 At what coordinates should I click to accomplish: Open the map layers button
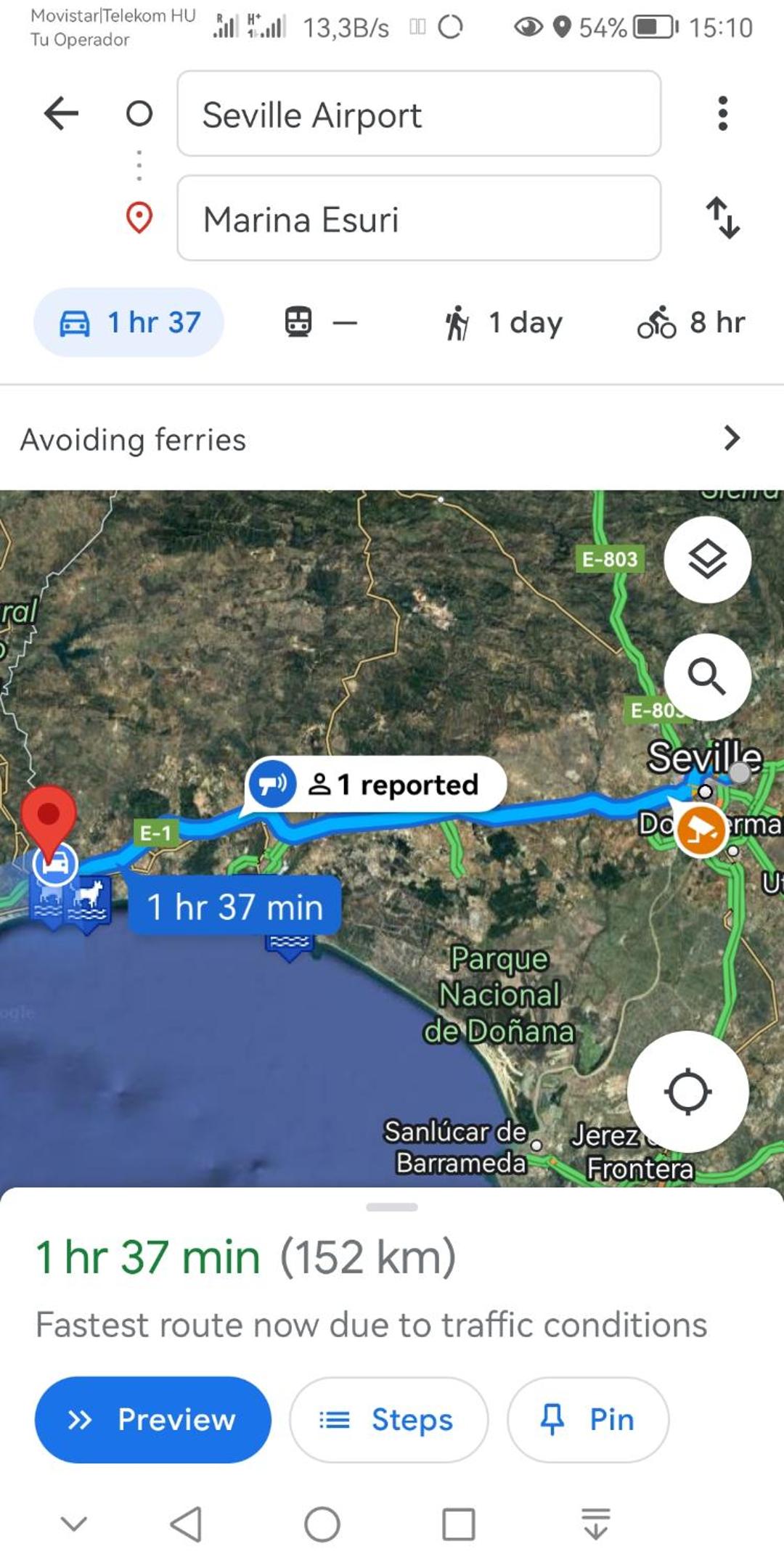(x=707, y=559)
